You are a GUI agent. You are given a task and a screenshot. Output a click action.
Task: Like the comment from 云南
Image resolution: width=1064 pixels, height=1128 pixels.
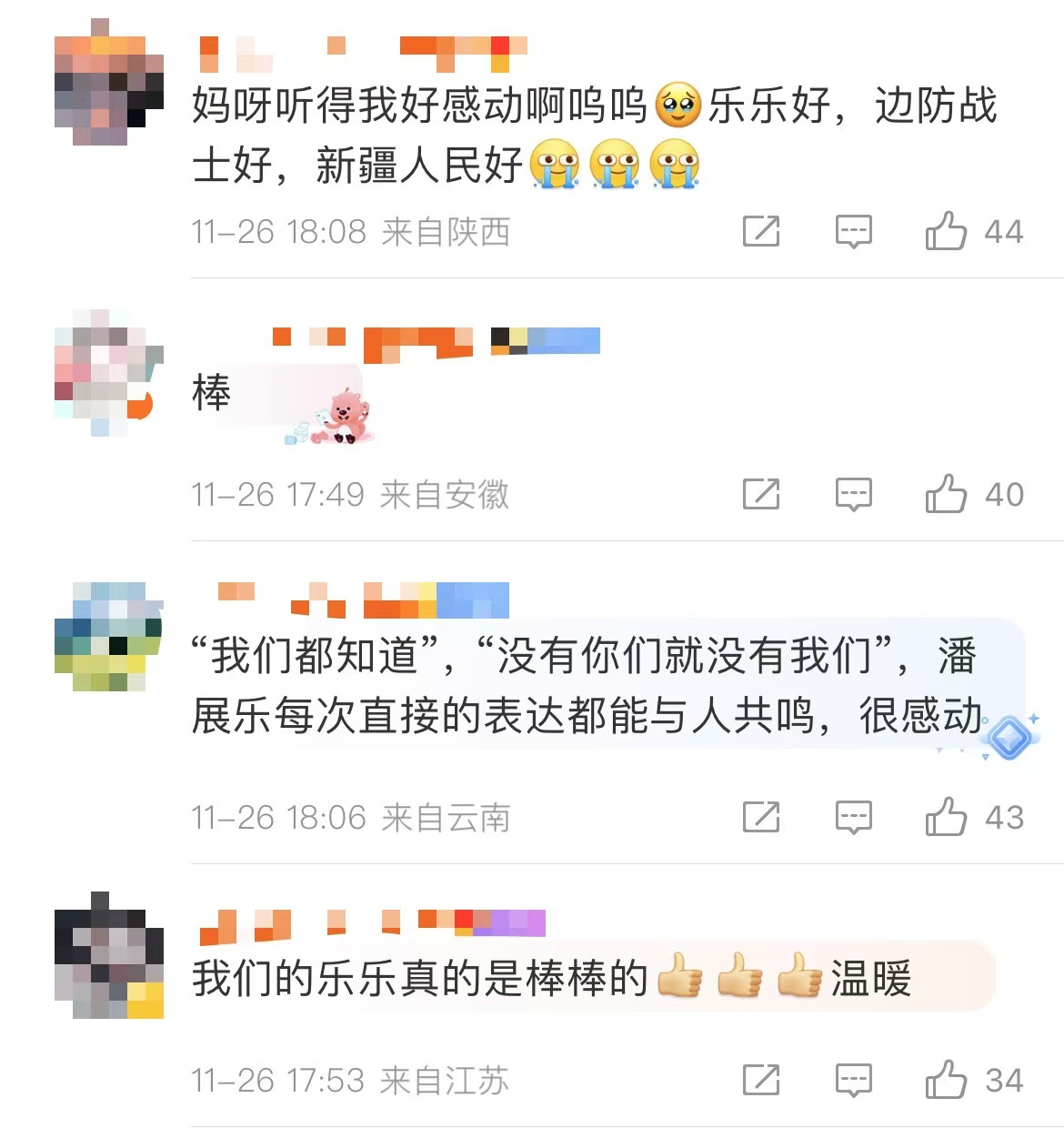pyautogui.click(x=946, y=817)
